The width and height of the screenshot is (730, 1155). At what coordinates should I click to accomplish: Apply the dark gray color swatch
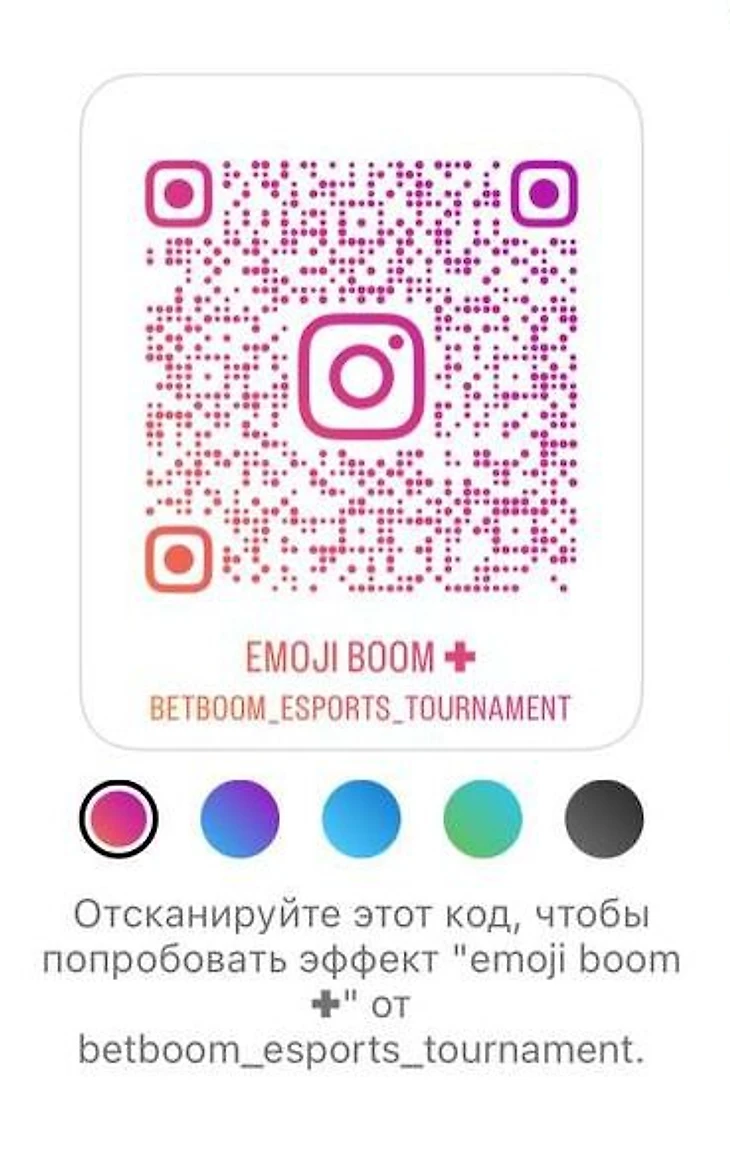tap(604, 819)
